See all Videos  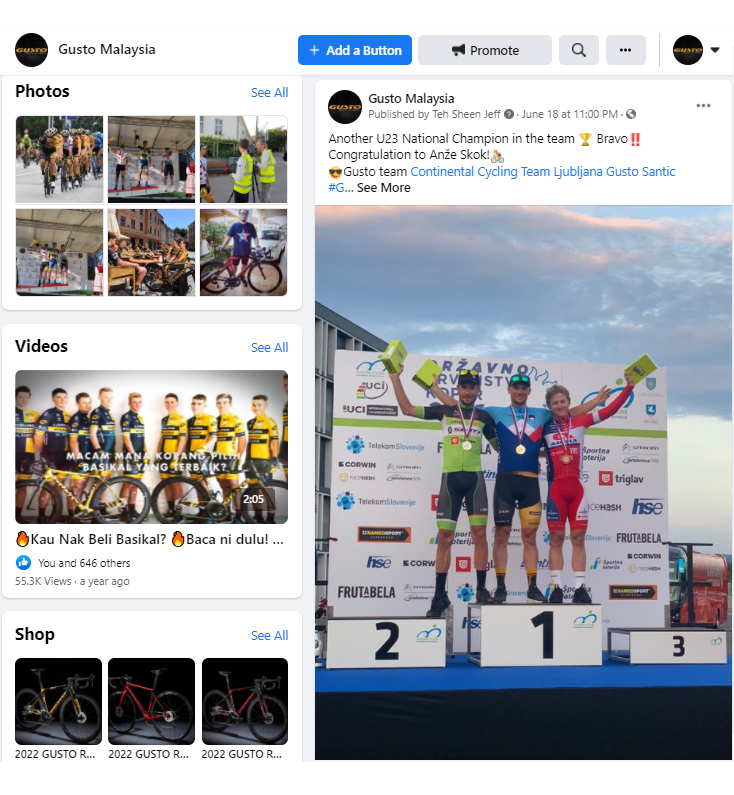point(269,348)
